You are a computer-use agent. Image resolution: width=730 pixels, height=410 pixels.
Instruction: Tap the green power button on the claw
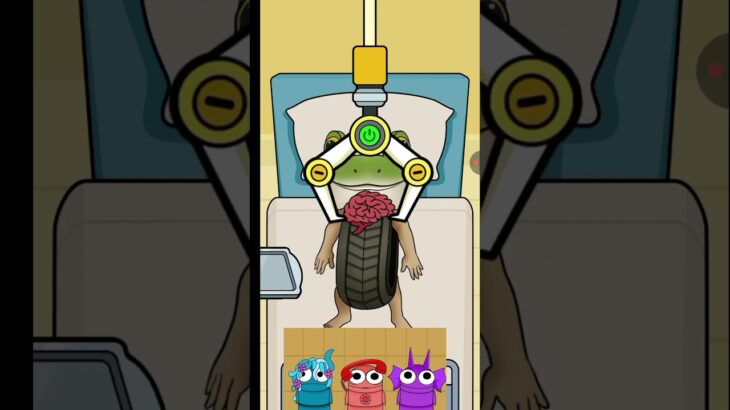tap(370, 134)
